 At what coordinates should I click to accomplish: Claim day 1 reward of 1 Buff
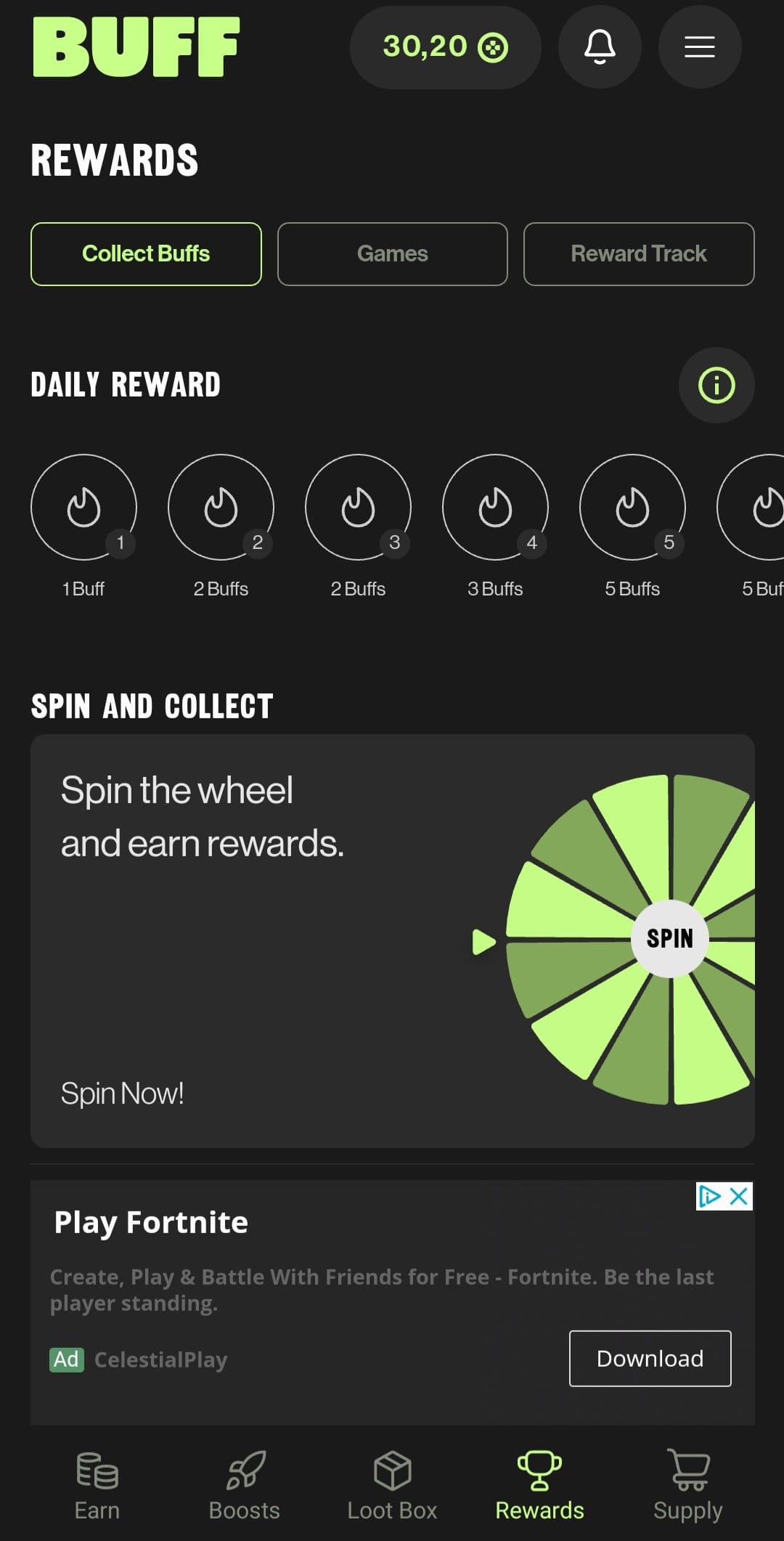click(x=83, y=508)
